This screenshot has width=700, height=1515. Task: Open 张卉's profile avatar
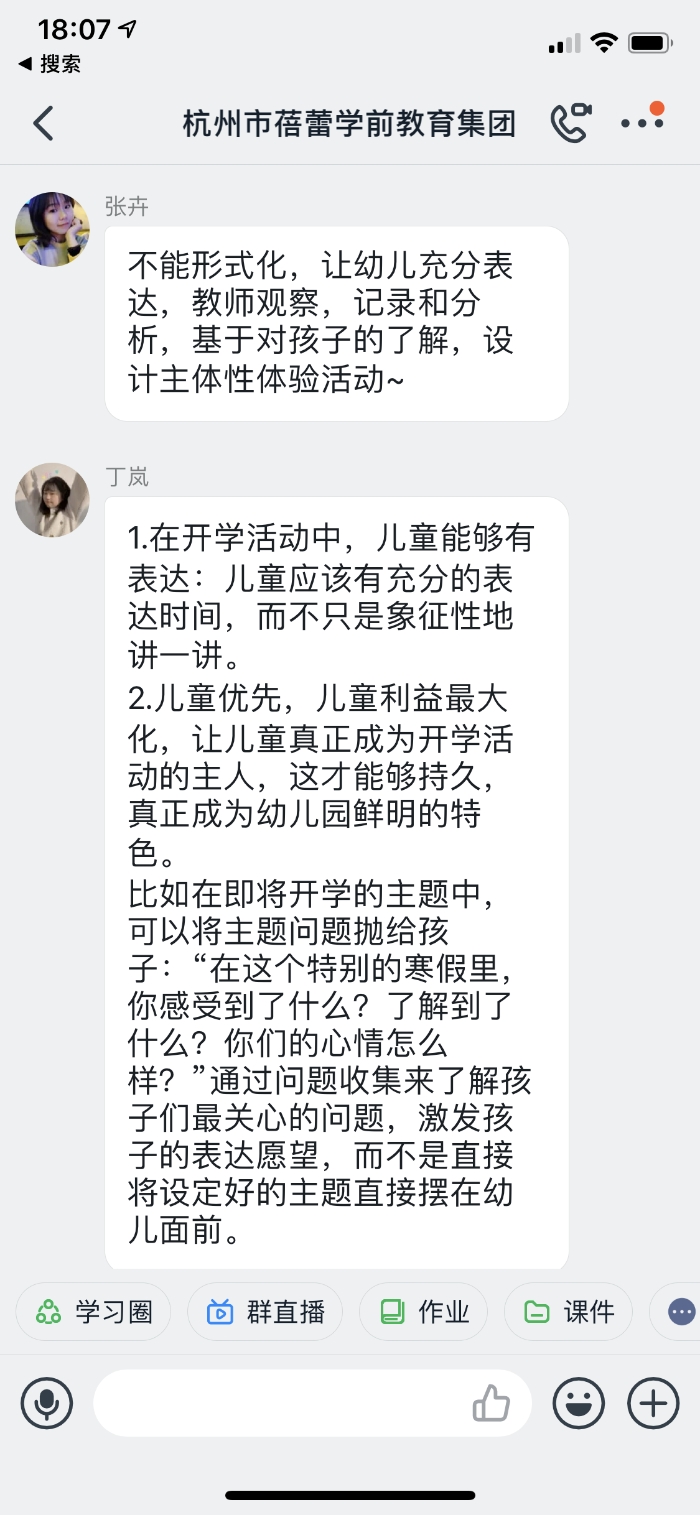coord(53,229)
